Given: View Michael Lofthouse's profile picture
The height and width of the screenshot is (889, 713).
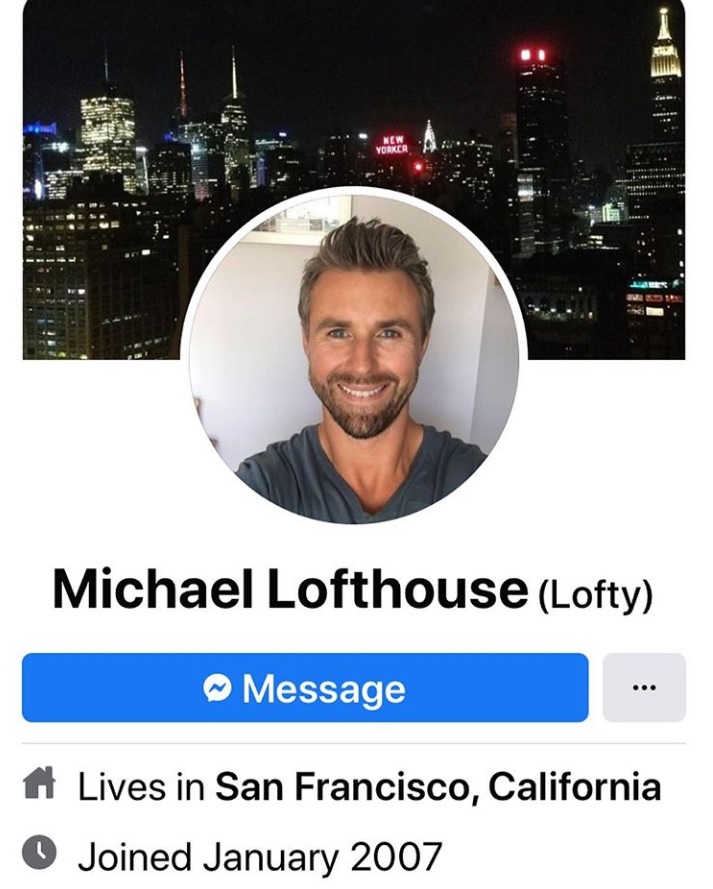Looking at the screenshot, I should coord(355,355).
